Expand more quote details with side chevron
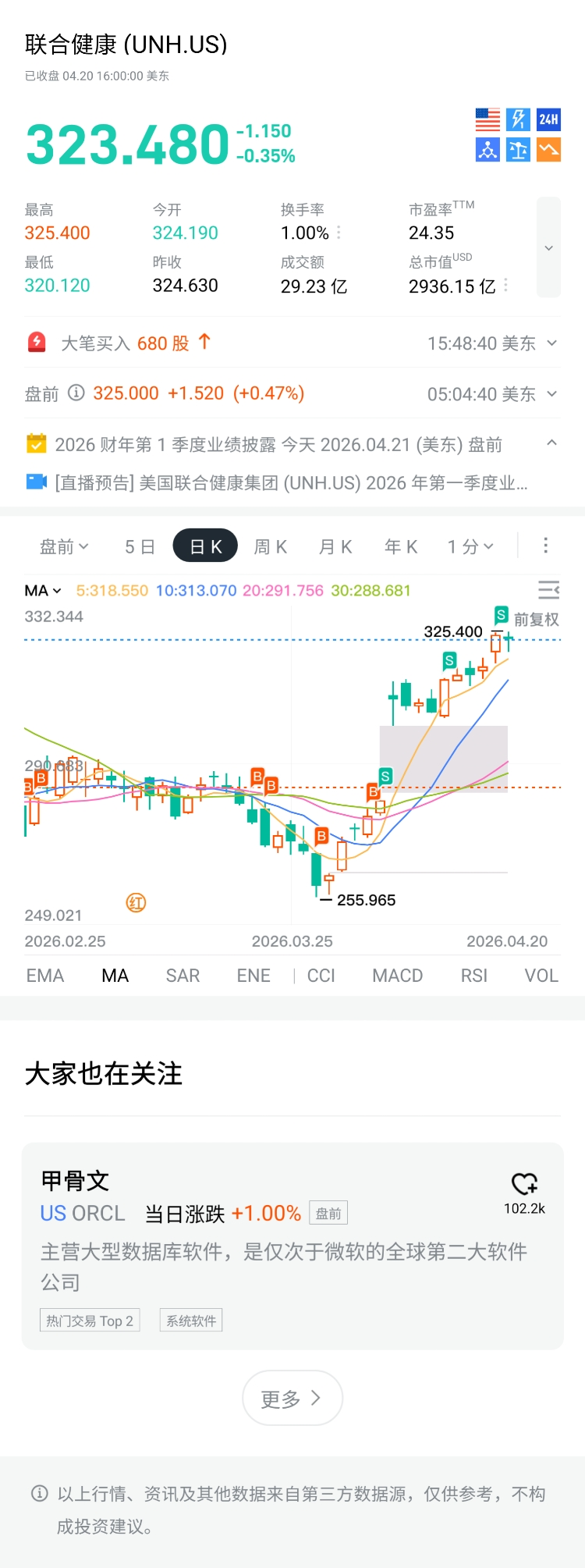 click(548, 247)
